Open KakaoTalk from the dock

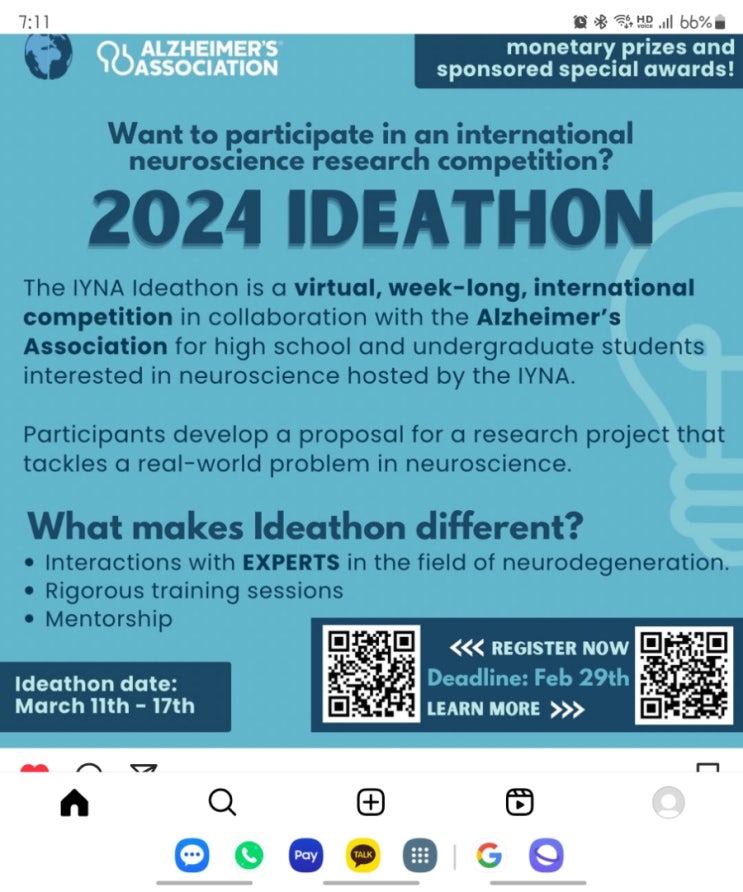pos(362,856)
